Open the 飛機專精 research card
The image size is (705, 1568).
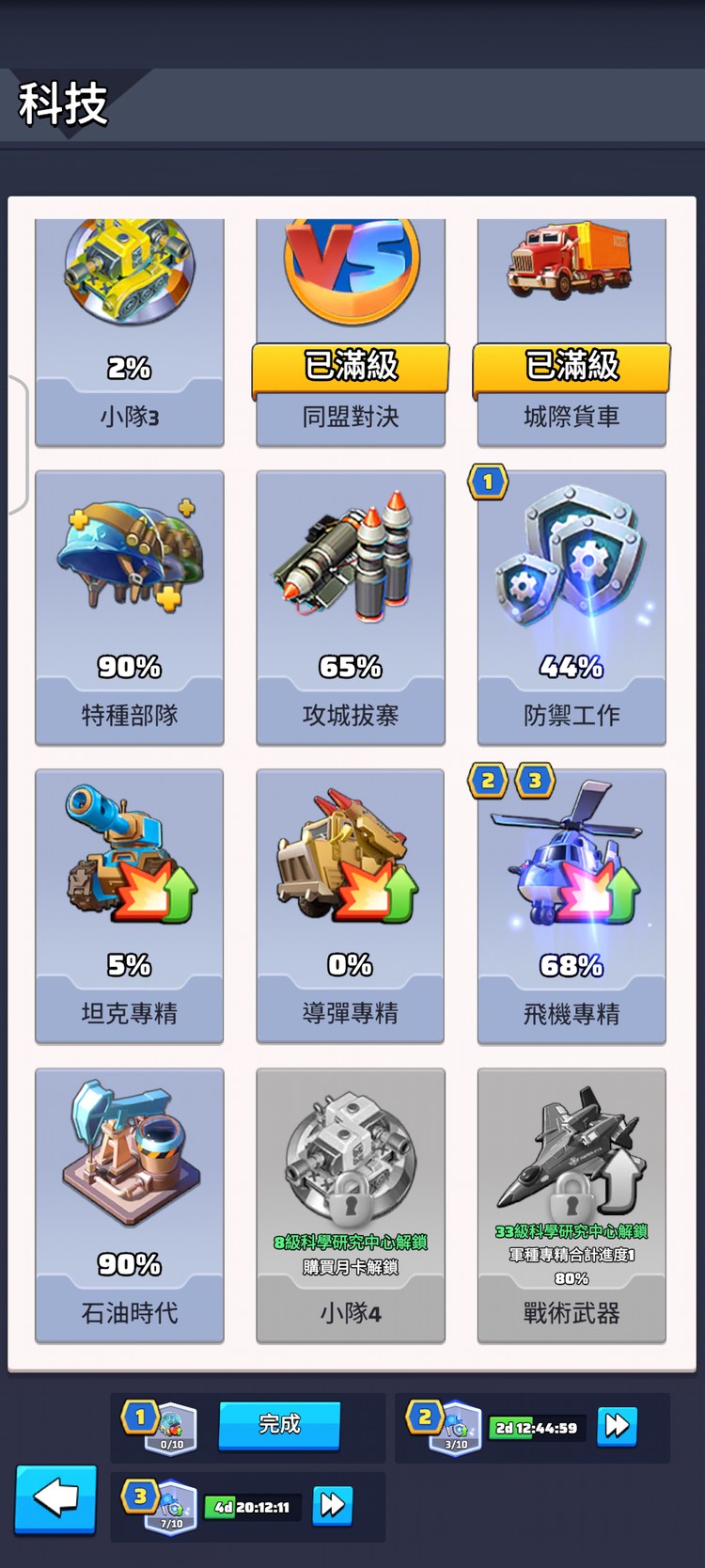pos(572,905)
